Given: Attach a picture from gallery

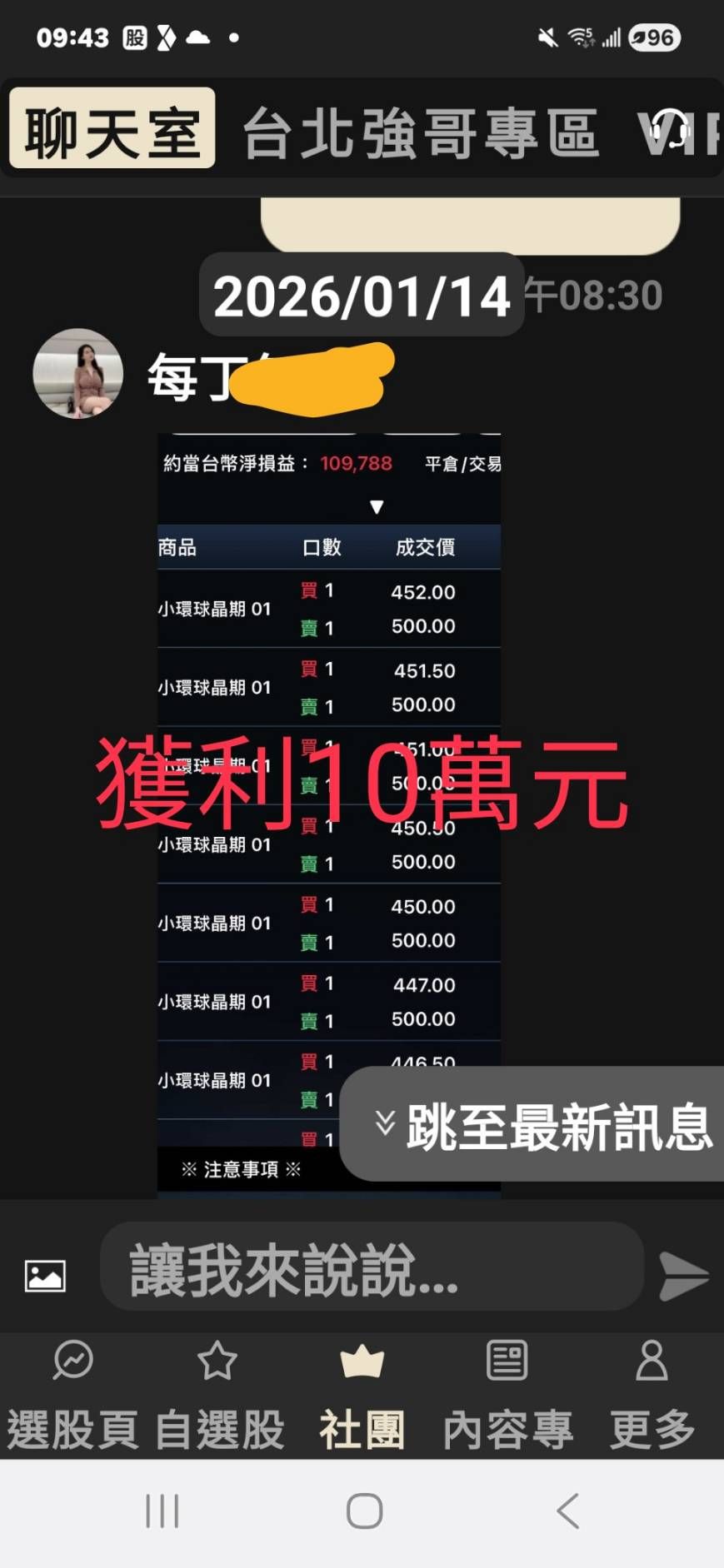Looking at the screenshot, I should (45, 1276).
